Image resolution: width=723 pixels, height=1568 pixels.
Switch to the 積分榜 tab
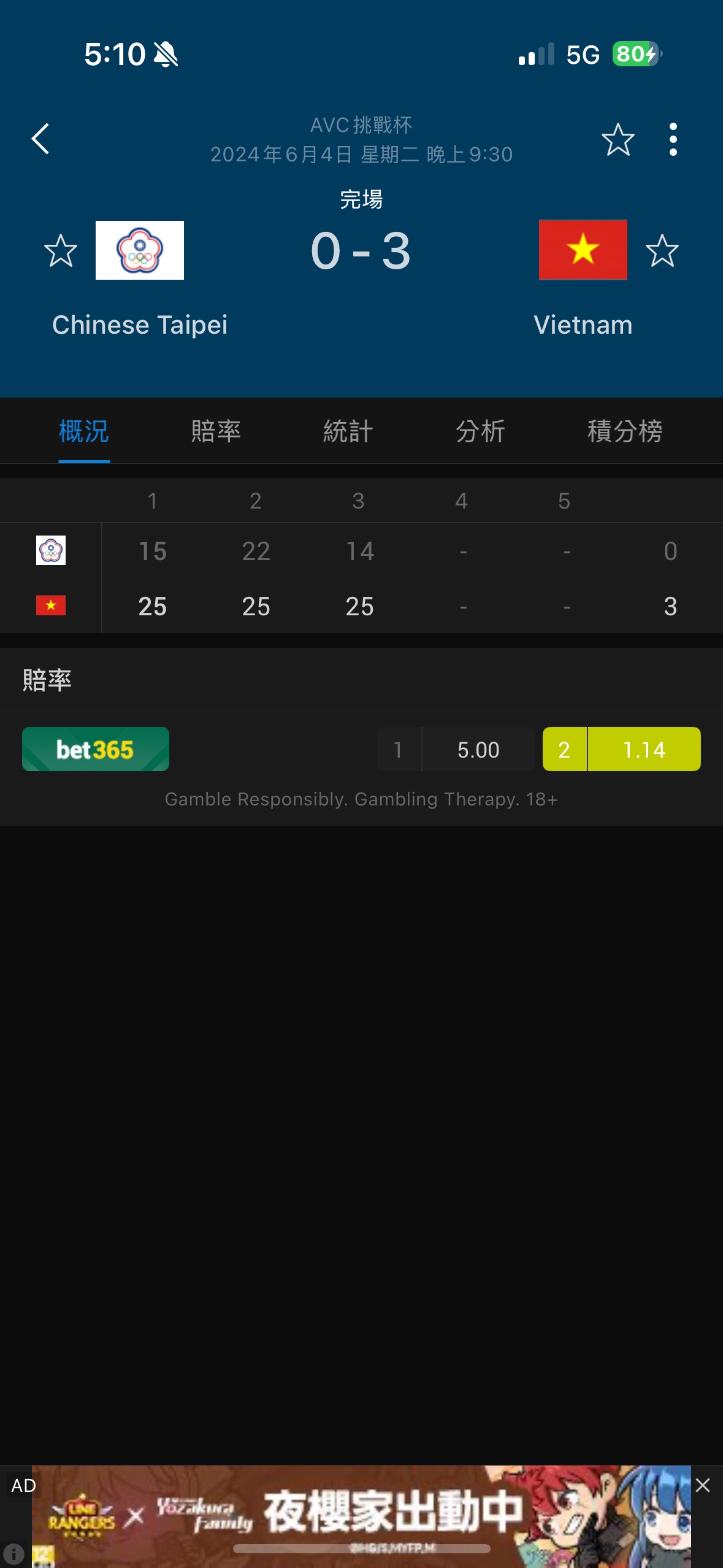coord(624,431)
